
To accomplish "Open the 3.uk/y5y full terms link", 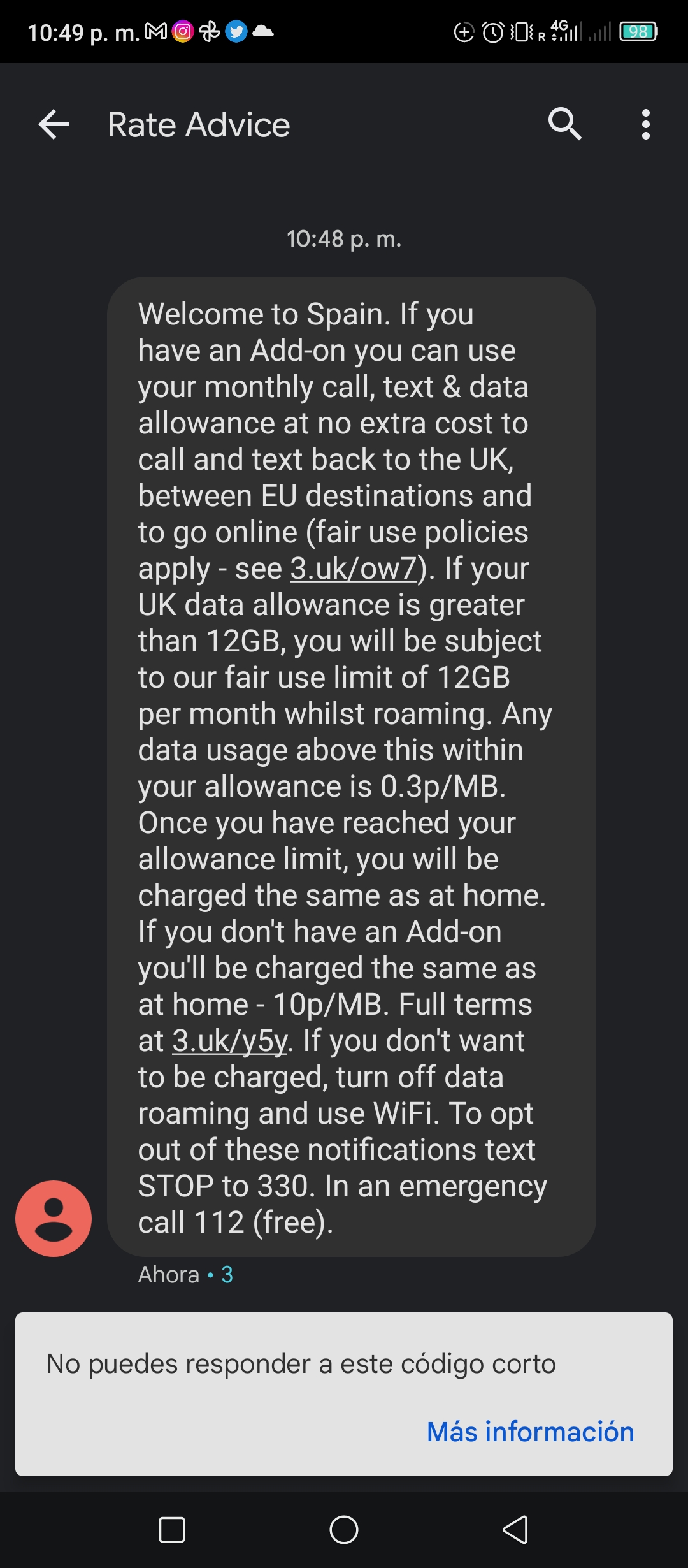I will point(230,1041).
